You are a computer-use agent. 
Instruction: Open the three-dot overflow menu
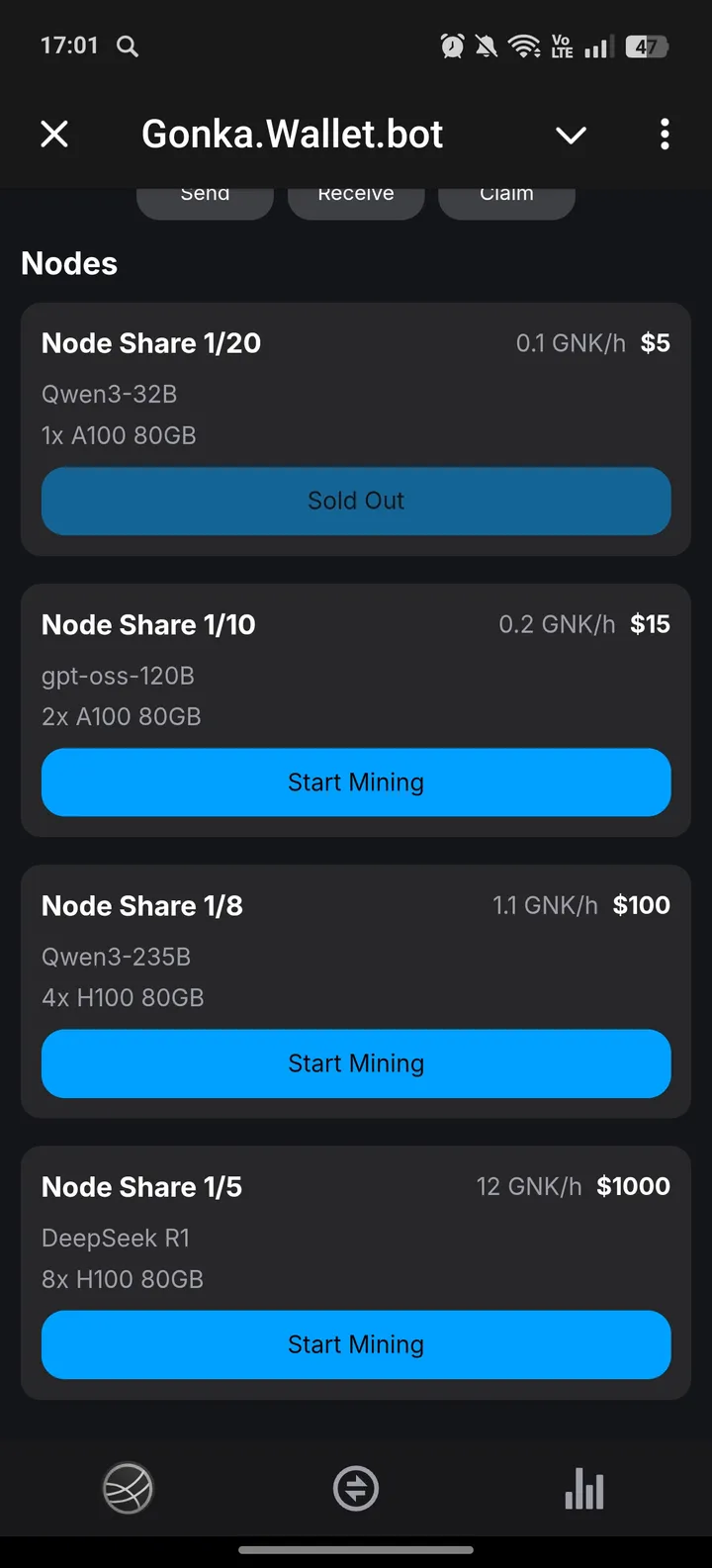(x=665, y=134)
